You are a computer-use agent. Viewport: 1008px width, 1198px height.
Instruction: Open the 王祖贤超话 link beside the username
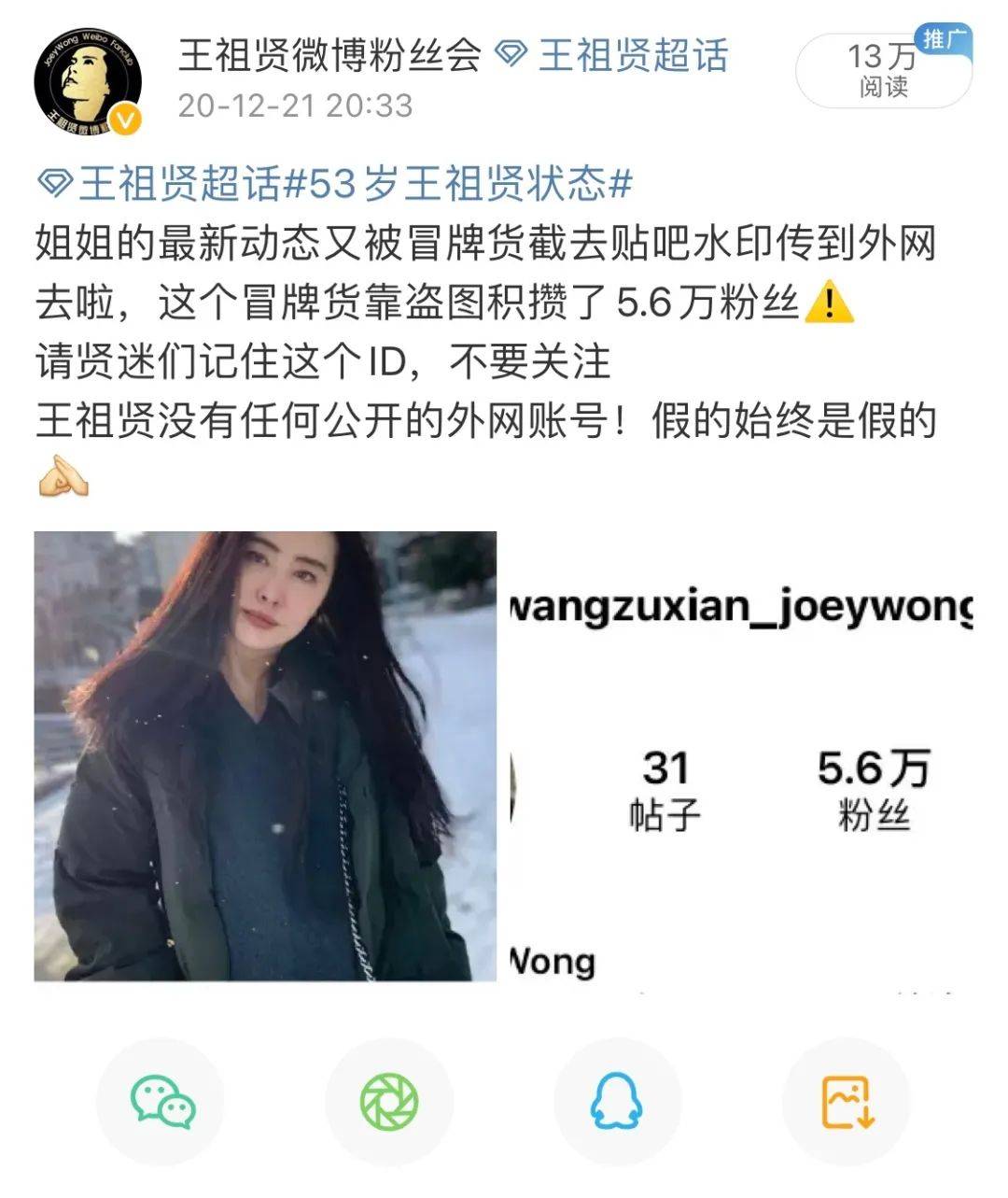click(x=612, y=56)
